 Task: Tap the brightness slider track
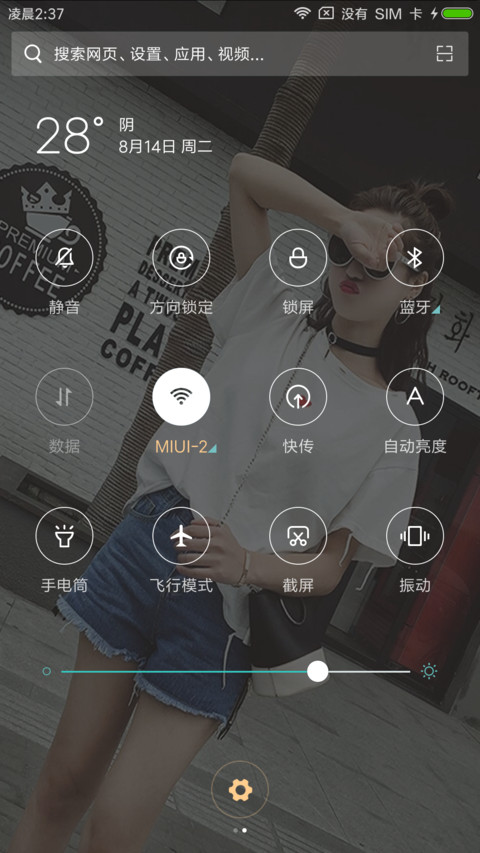tap(236, 671)
